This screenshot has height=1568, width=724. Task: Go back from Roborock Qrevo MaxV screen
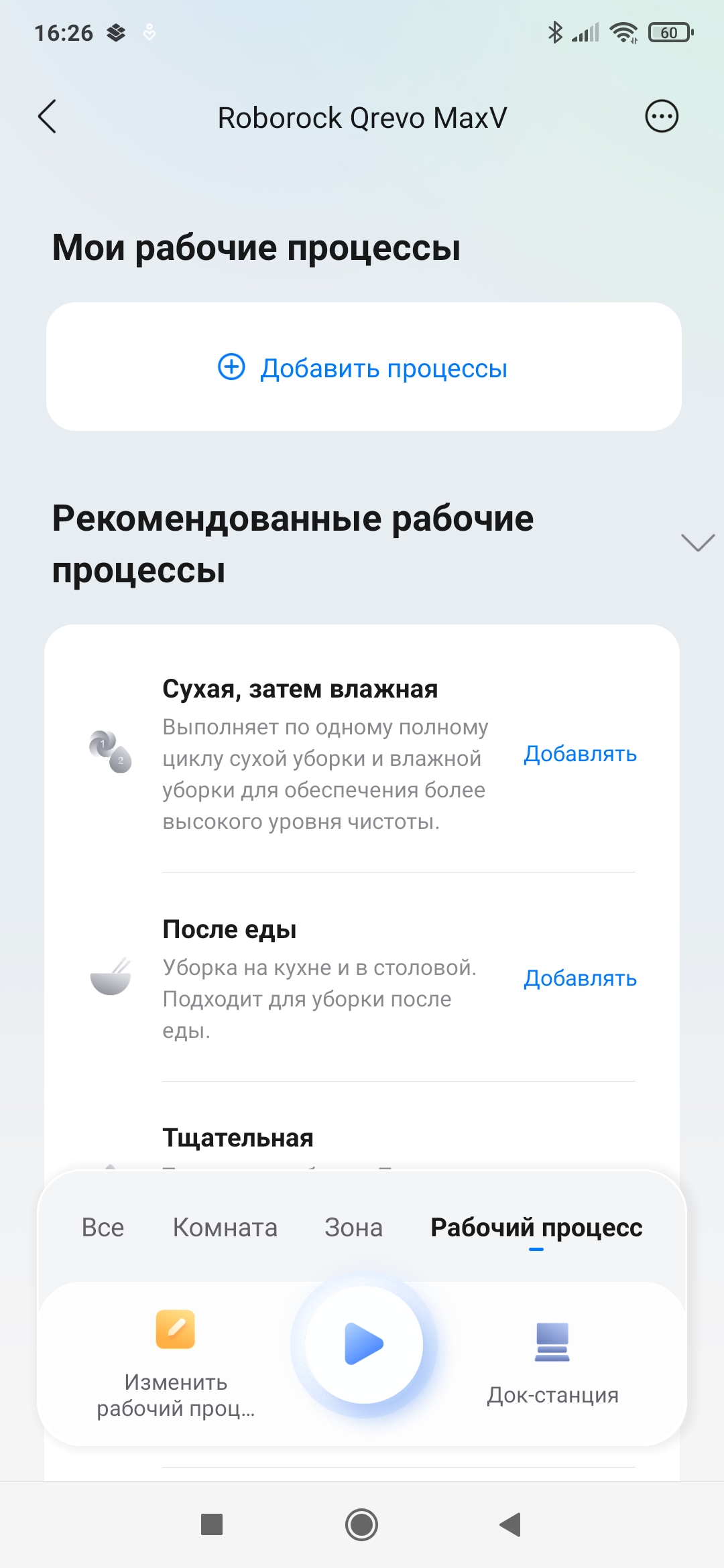(x=48, y=117)
